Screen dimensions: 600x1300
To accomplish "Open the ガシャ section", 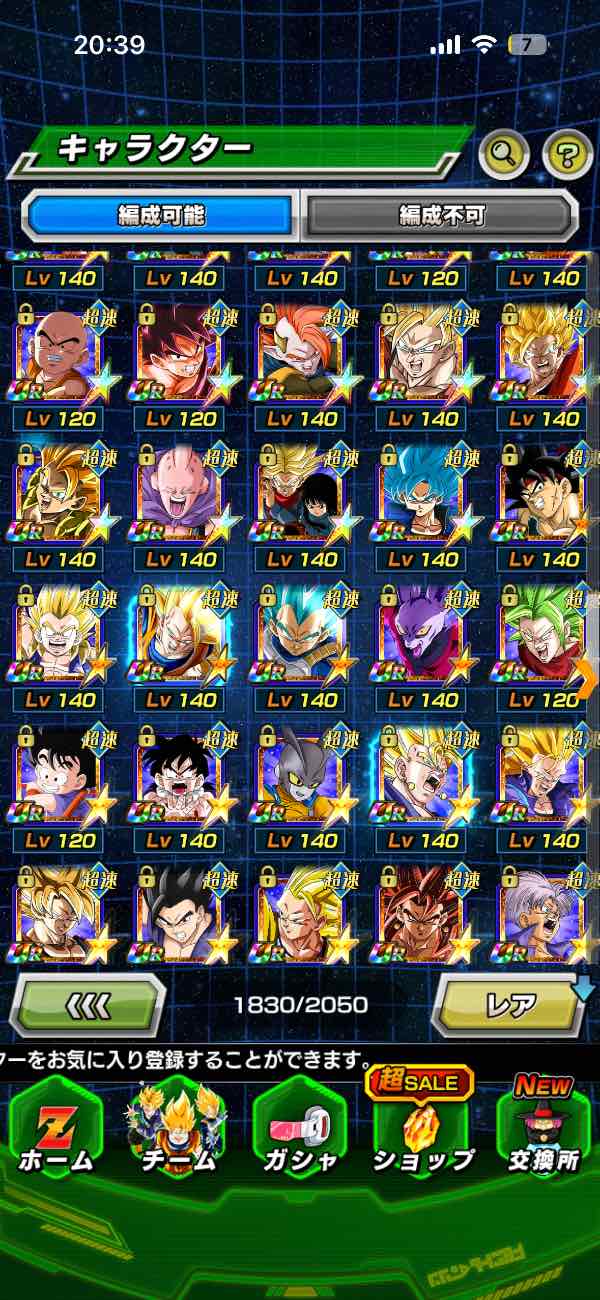I will point(300,1131).
